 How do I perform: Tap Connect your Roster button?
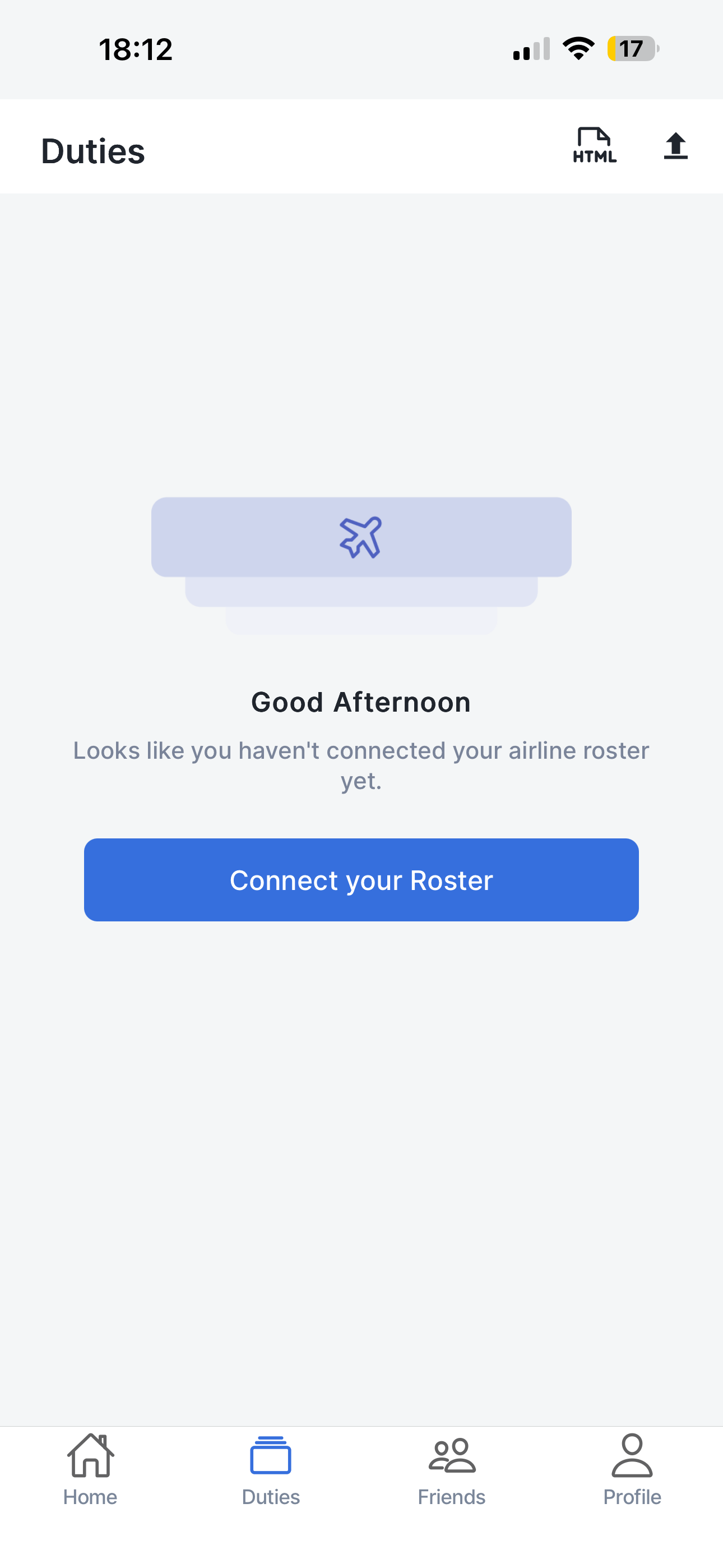click(x=361, y=879)
